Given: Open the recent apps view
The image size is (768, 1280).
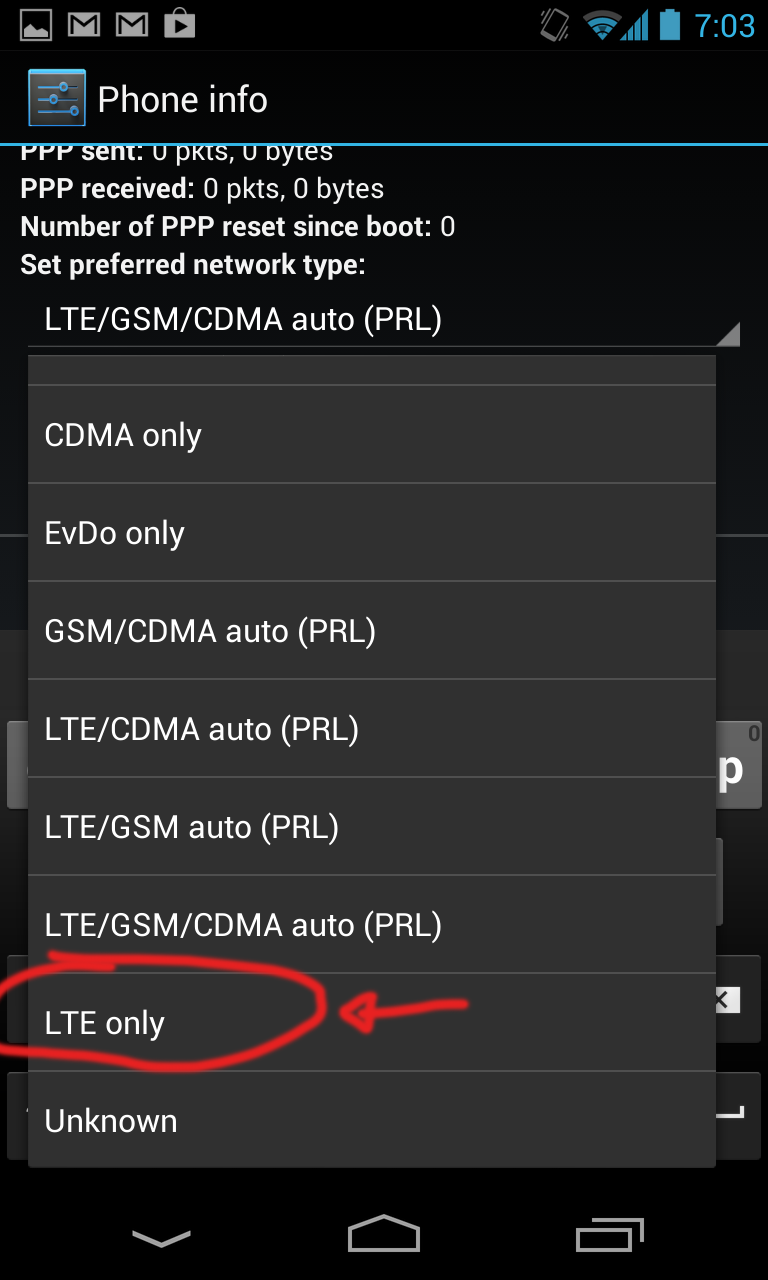Looking at the screenshot, I should pyautogui.click(x=610, y=1236).
